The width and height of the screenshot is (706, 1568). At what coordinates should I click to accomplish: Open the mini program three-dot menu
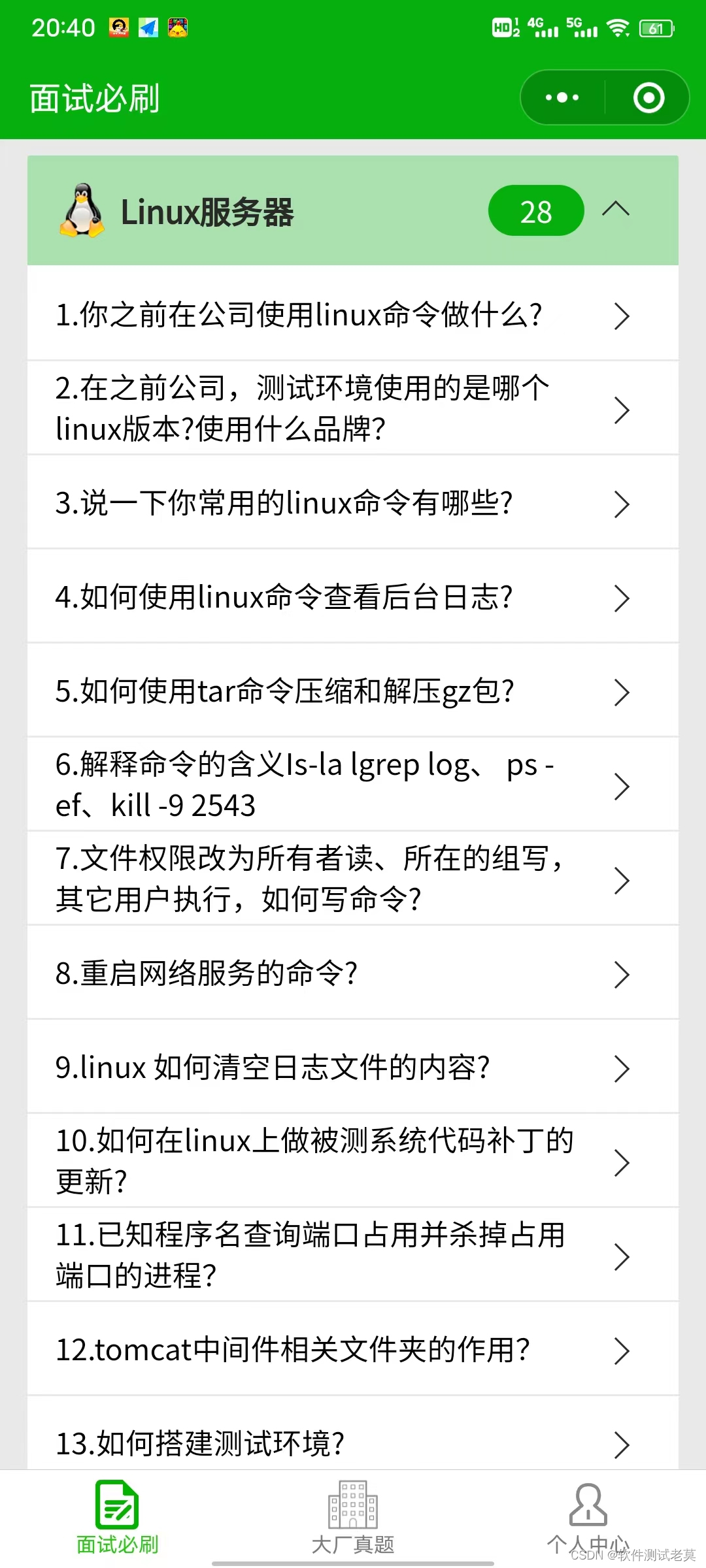coord(562,98)
